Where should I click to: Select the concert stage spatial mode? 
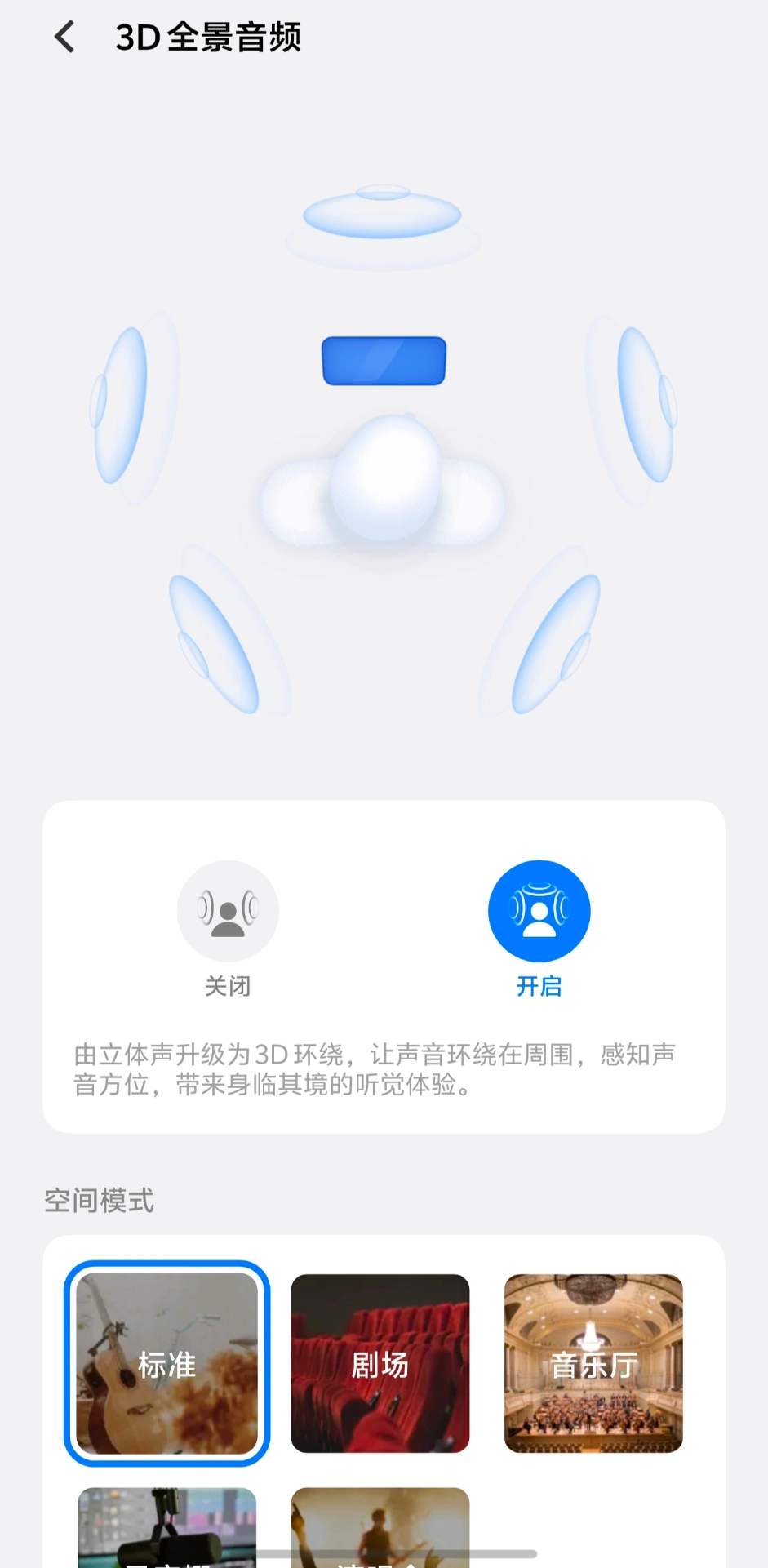(x=380, y=1525)
